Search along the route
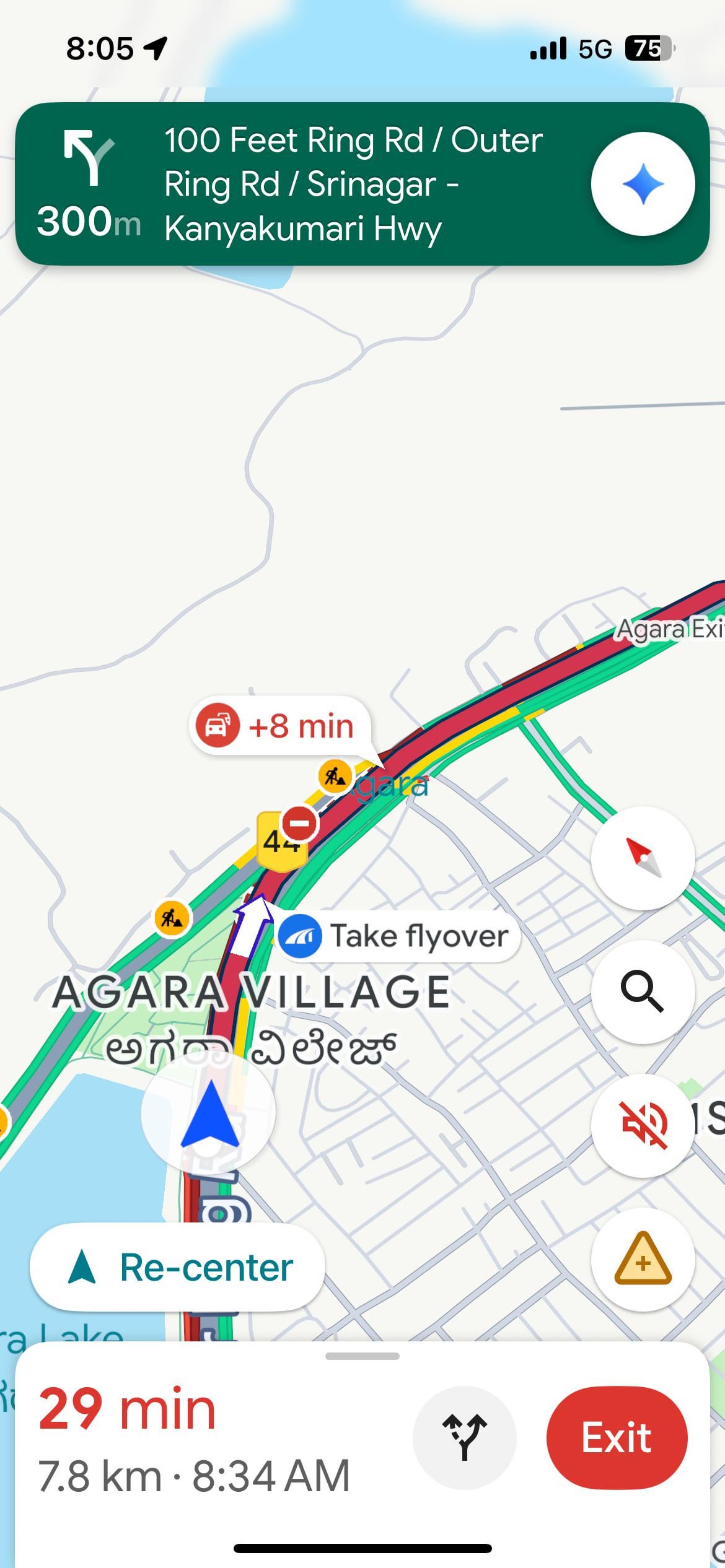This screenshot has height=1568, width=725. (x=643, y=991)
